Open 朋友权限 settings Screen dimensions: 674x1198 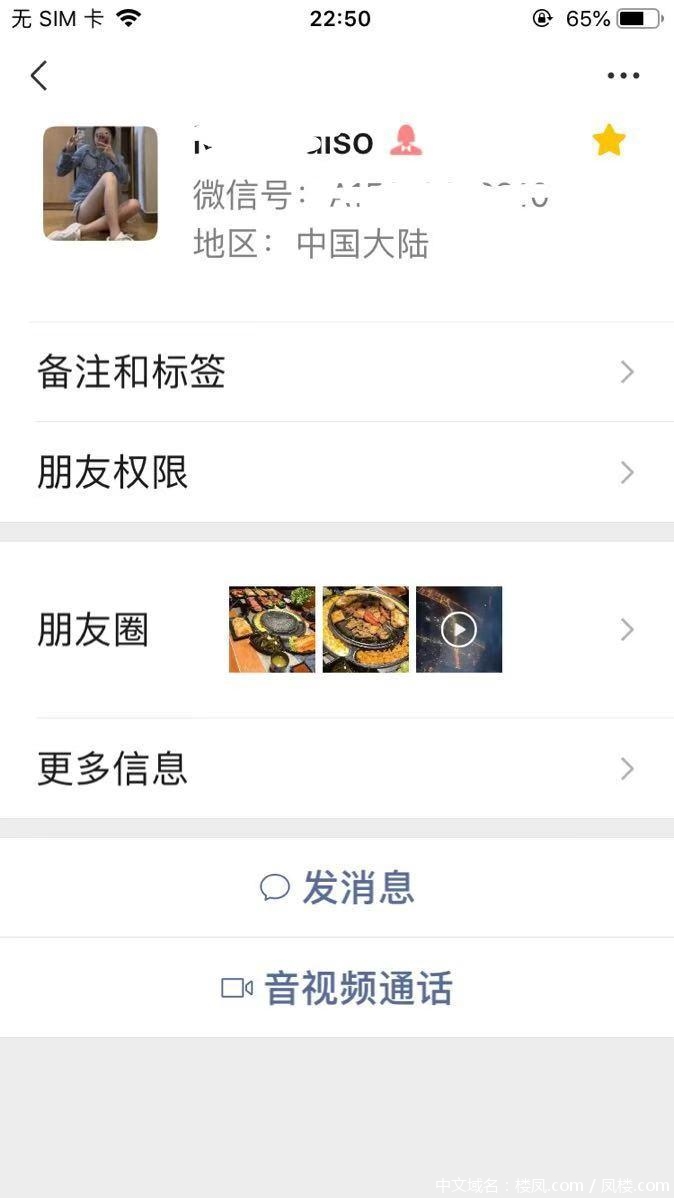(336, 472)
